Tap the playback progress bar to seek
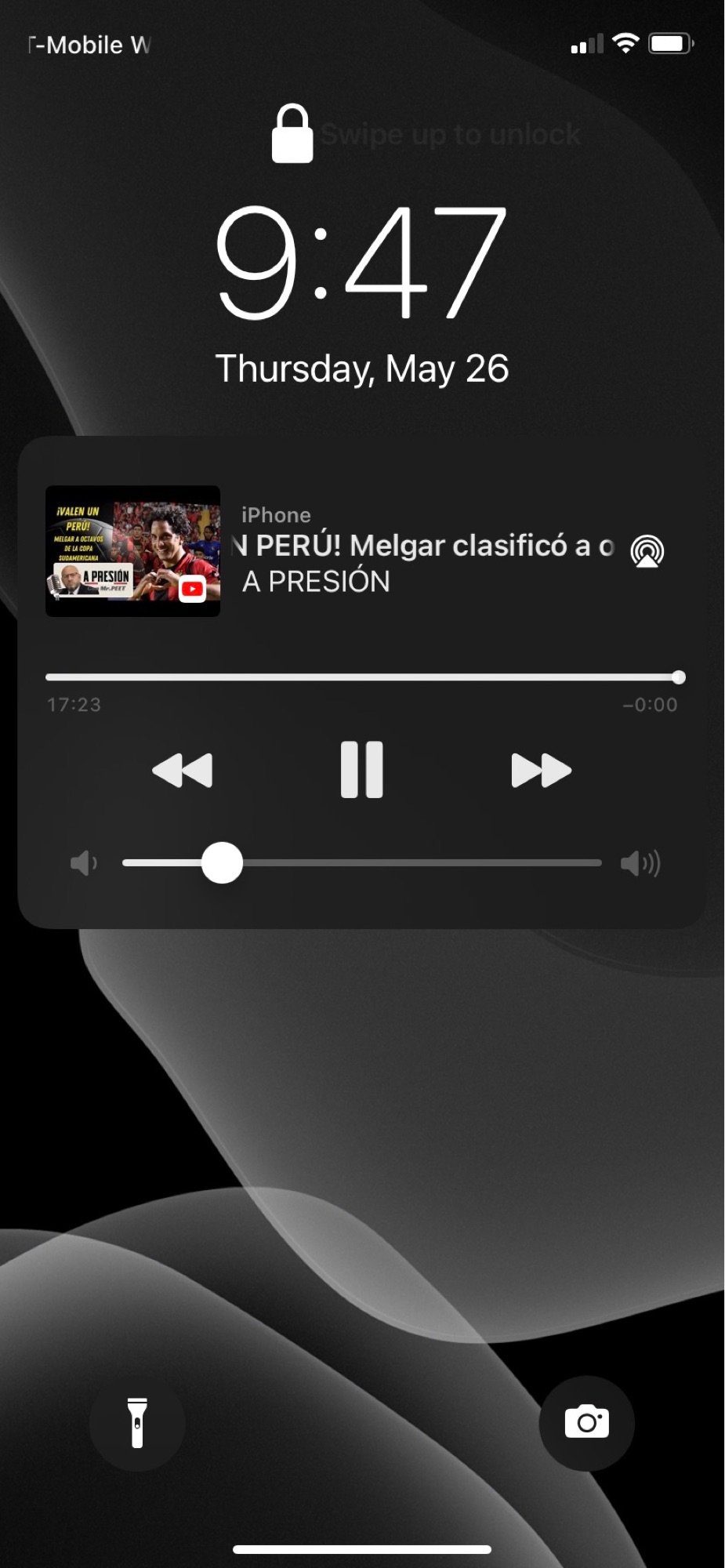 [361, 677]
